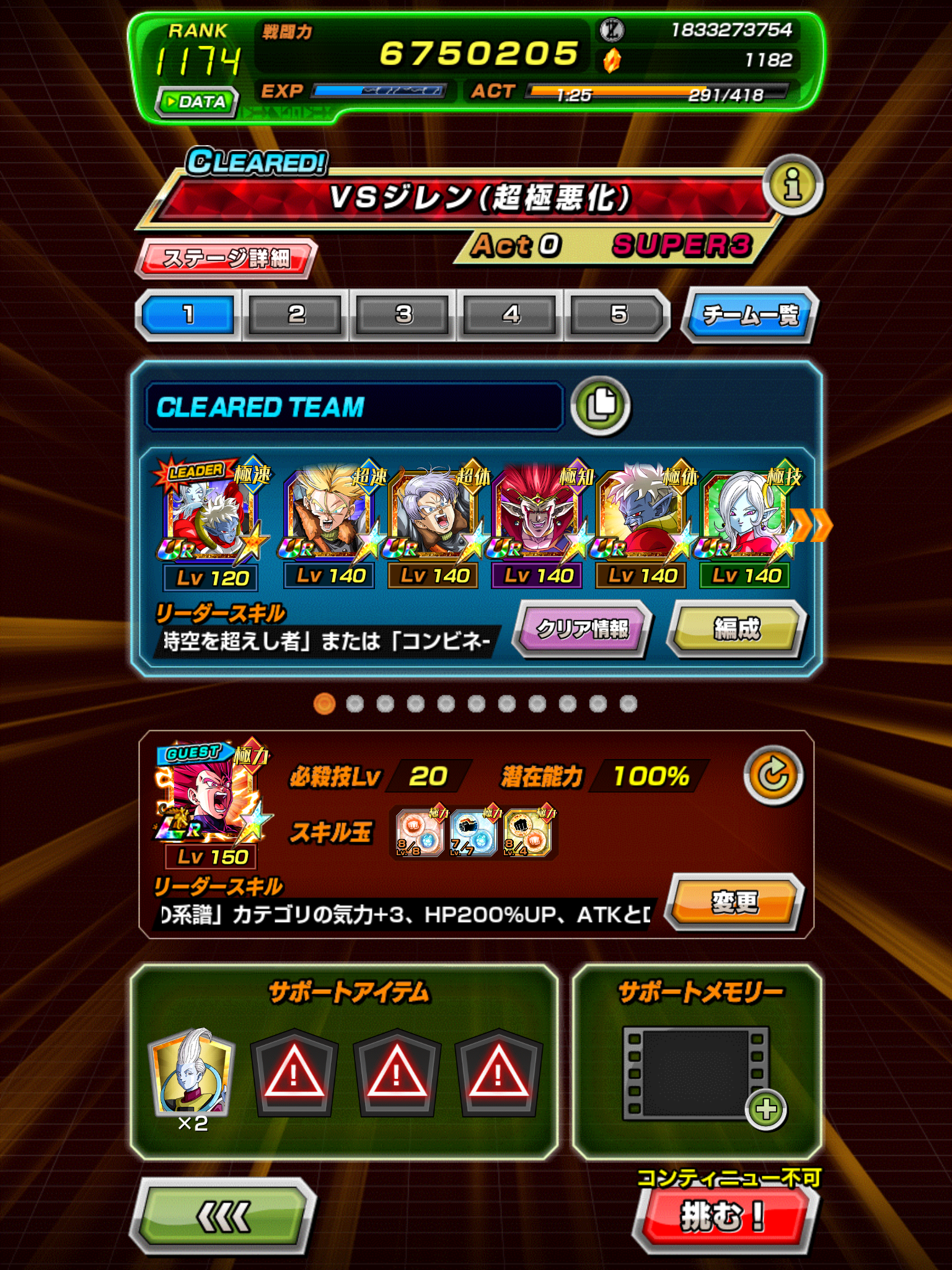Refresh the guest character
Image resolution: width=952 pixels, height=1270 pixels.
773,775
